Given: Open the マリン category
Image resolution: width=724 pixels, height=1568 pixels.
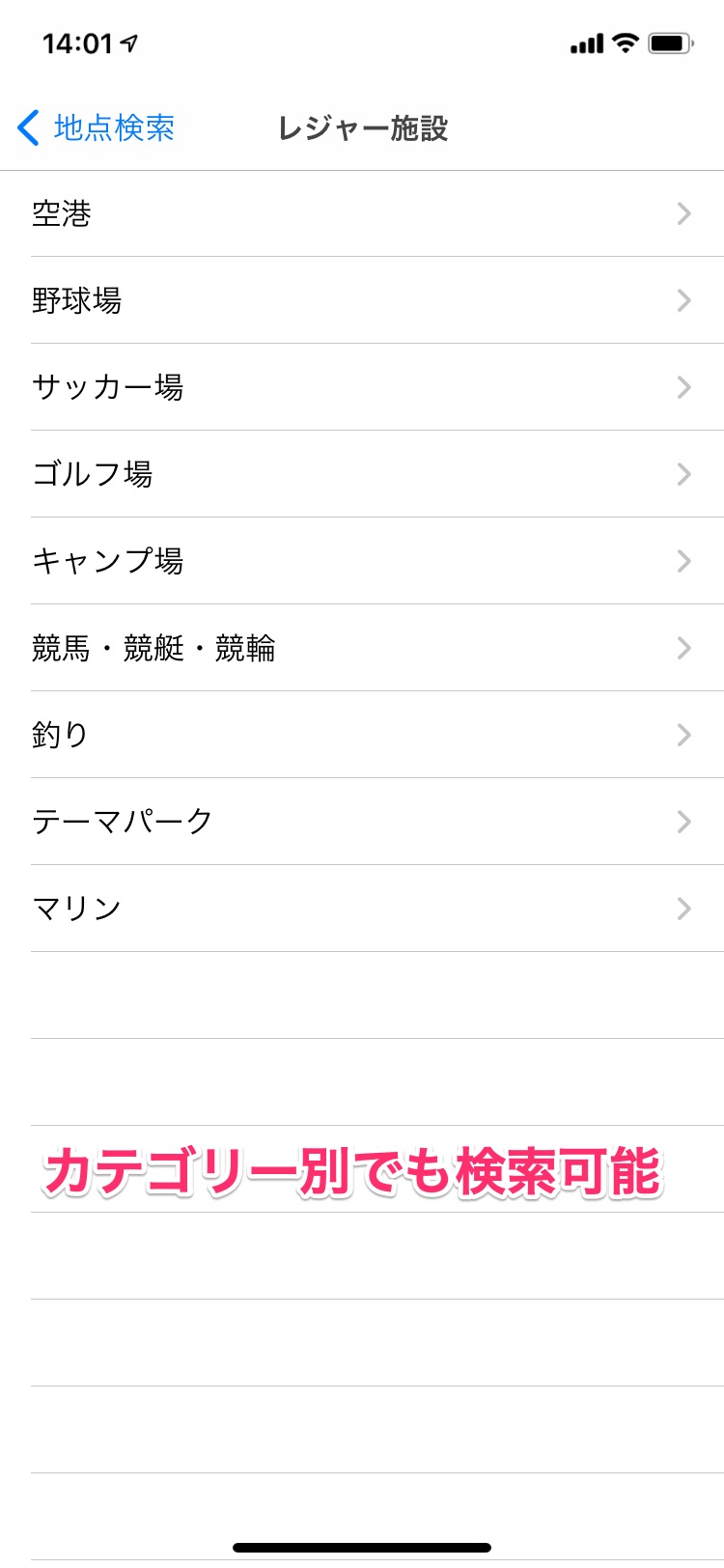Looking at the screenshot, I should [362, 909].
